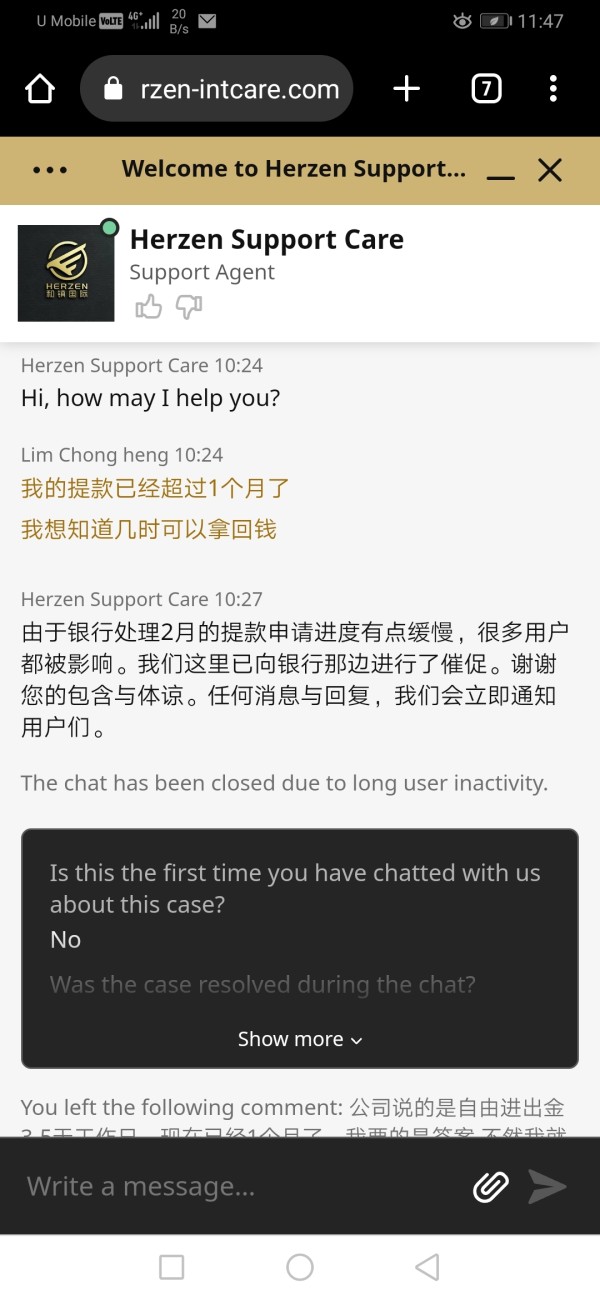View the 7 open tabs

point(485,89)
